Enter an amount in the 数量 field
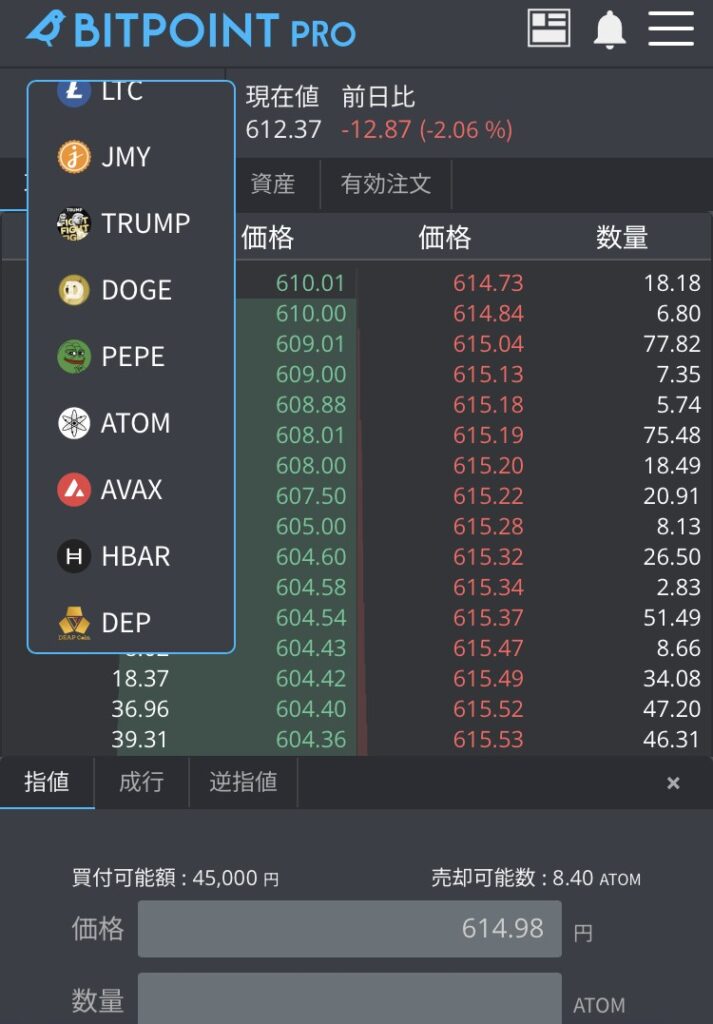713x1024 pixels. tap(349, 1000)
